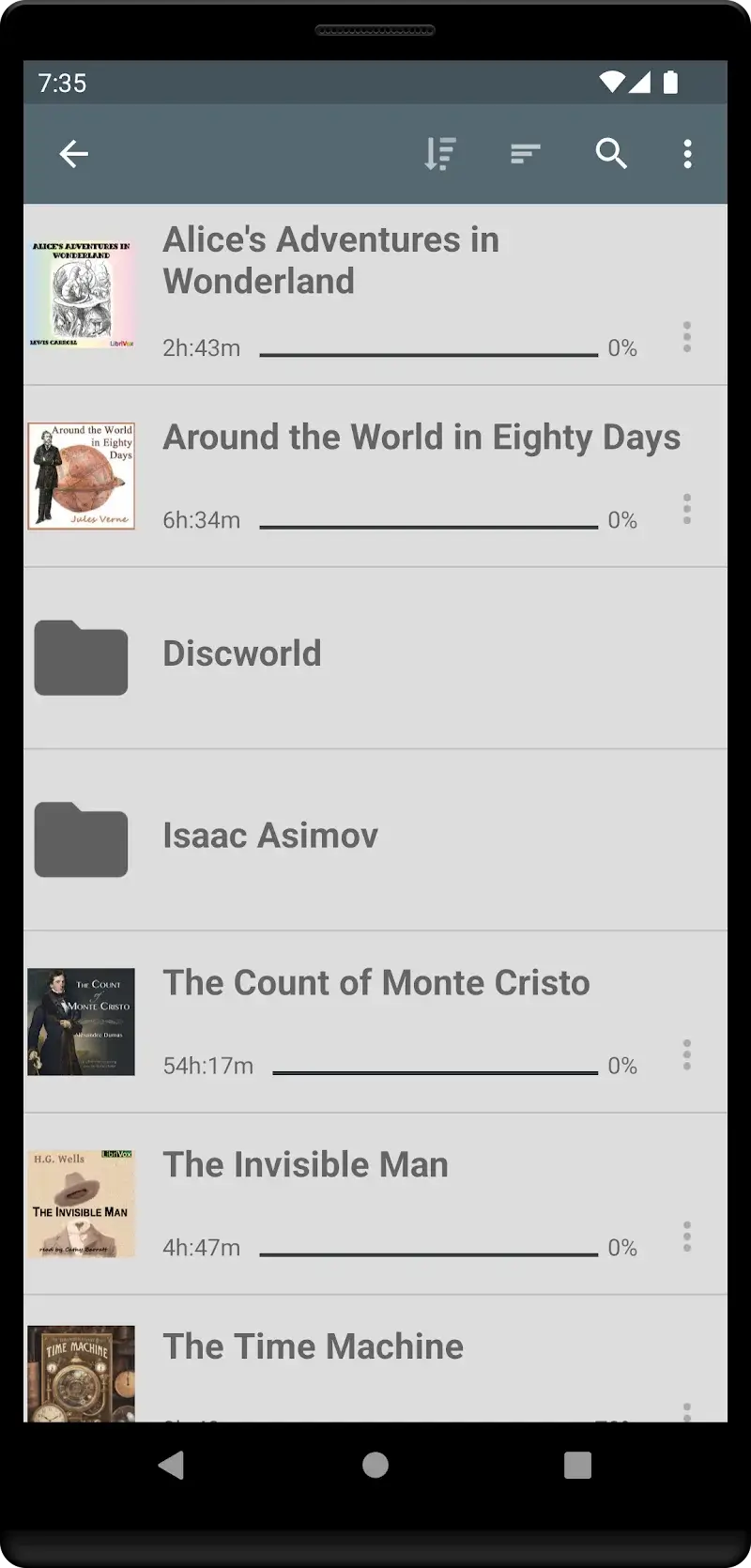The height and width of the screenshot is (1568, 751).
Task: Tap the back arrow in the toolbar
Action: click(73, 153)
